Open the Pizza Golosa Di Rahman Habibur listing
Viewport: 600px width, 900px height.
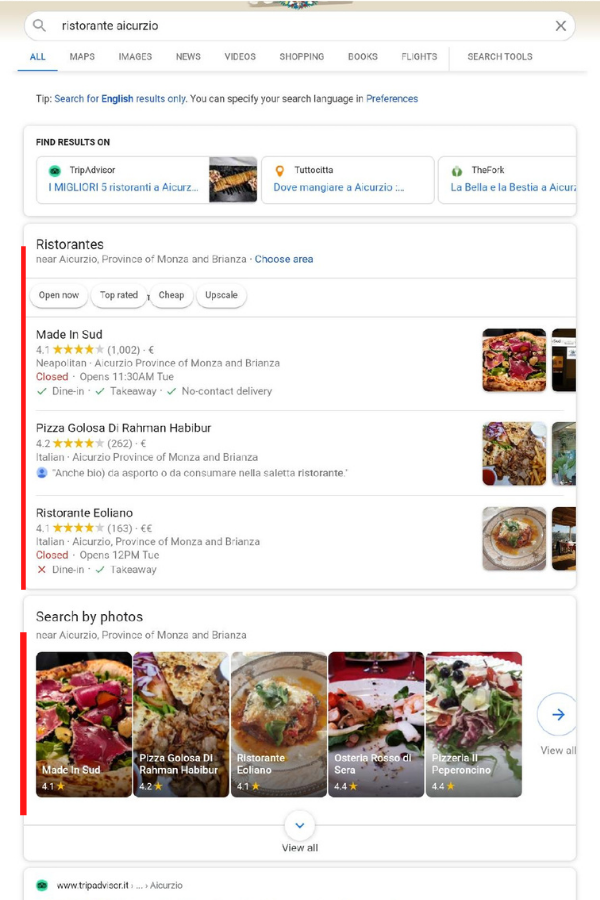coord(124,428)
